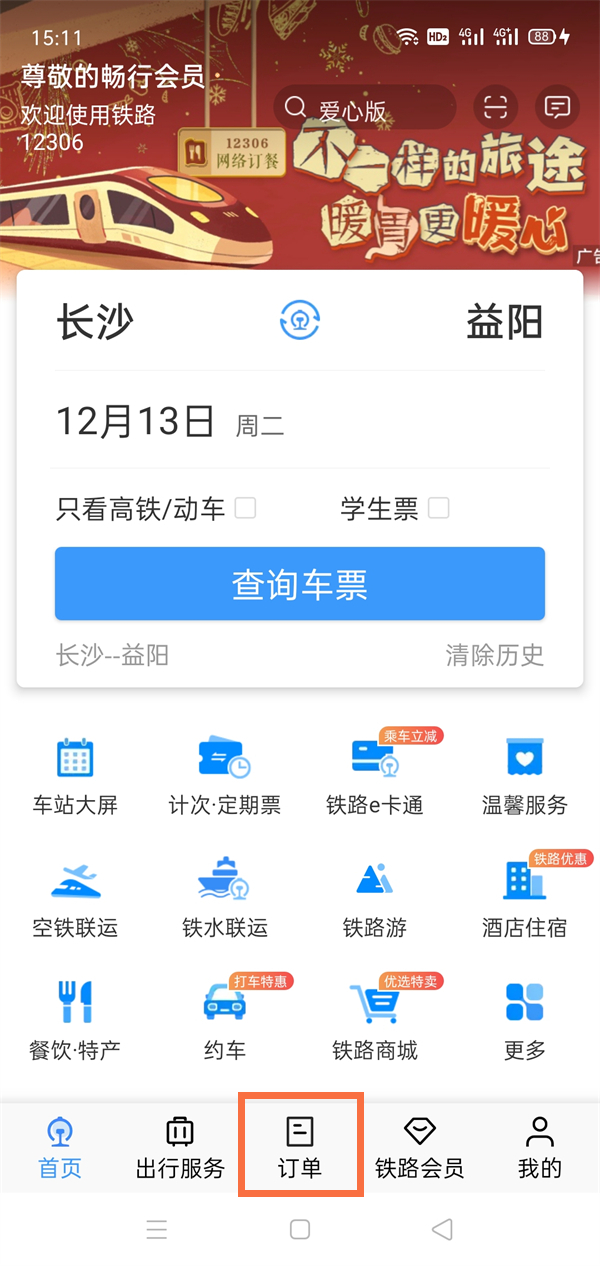Screen dimensions: 600x1266
Task: Check 学生票 option
Action: click(438, 508)
